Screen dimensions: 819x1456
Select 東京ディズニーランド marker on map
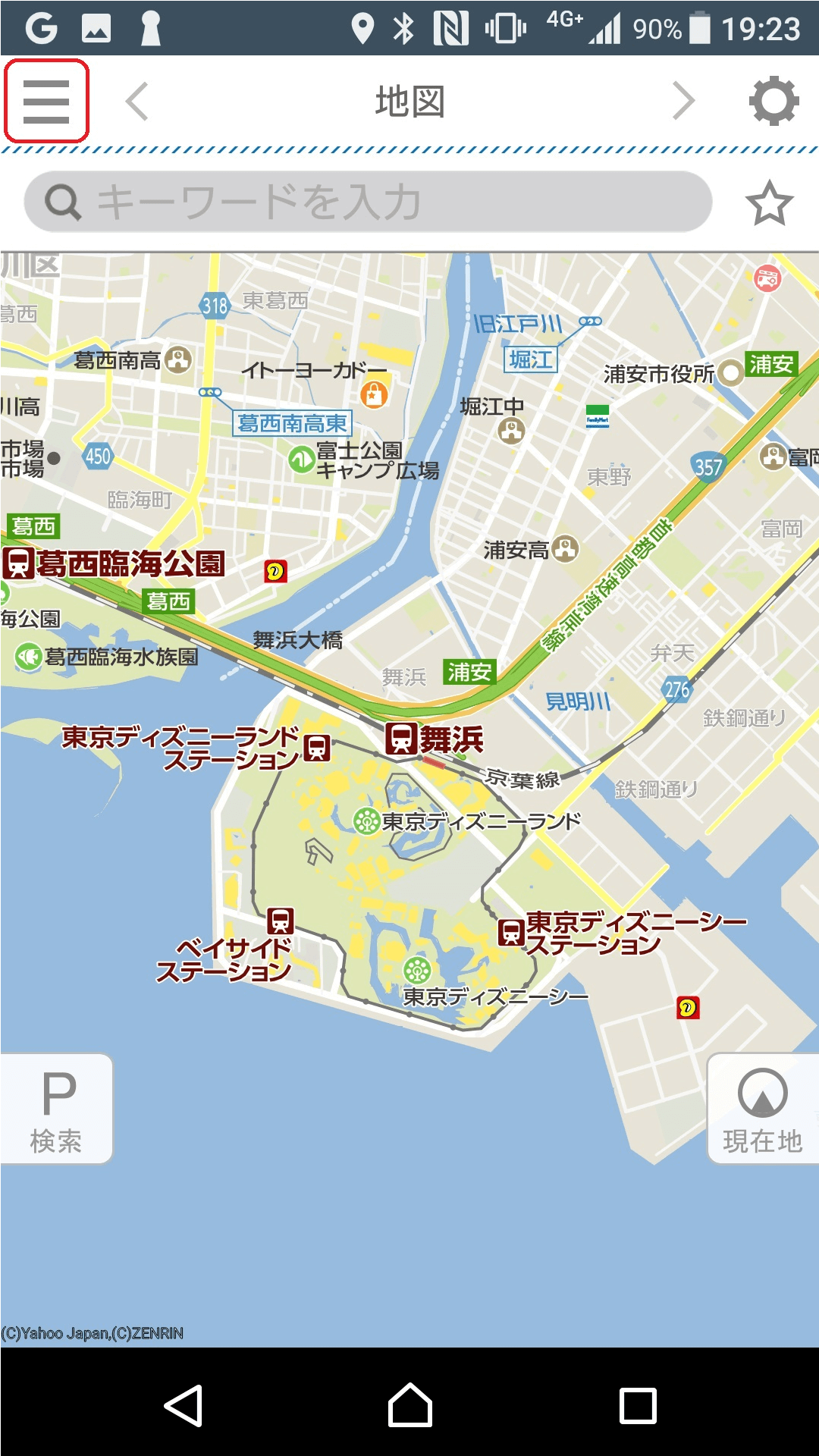point(367,821)
